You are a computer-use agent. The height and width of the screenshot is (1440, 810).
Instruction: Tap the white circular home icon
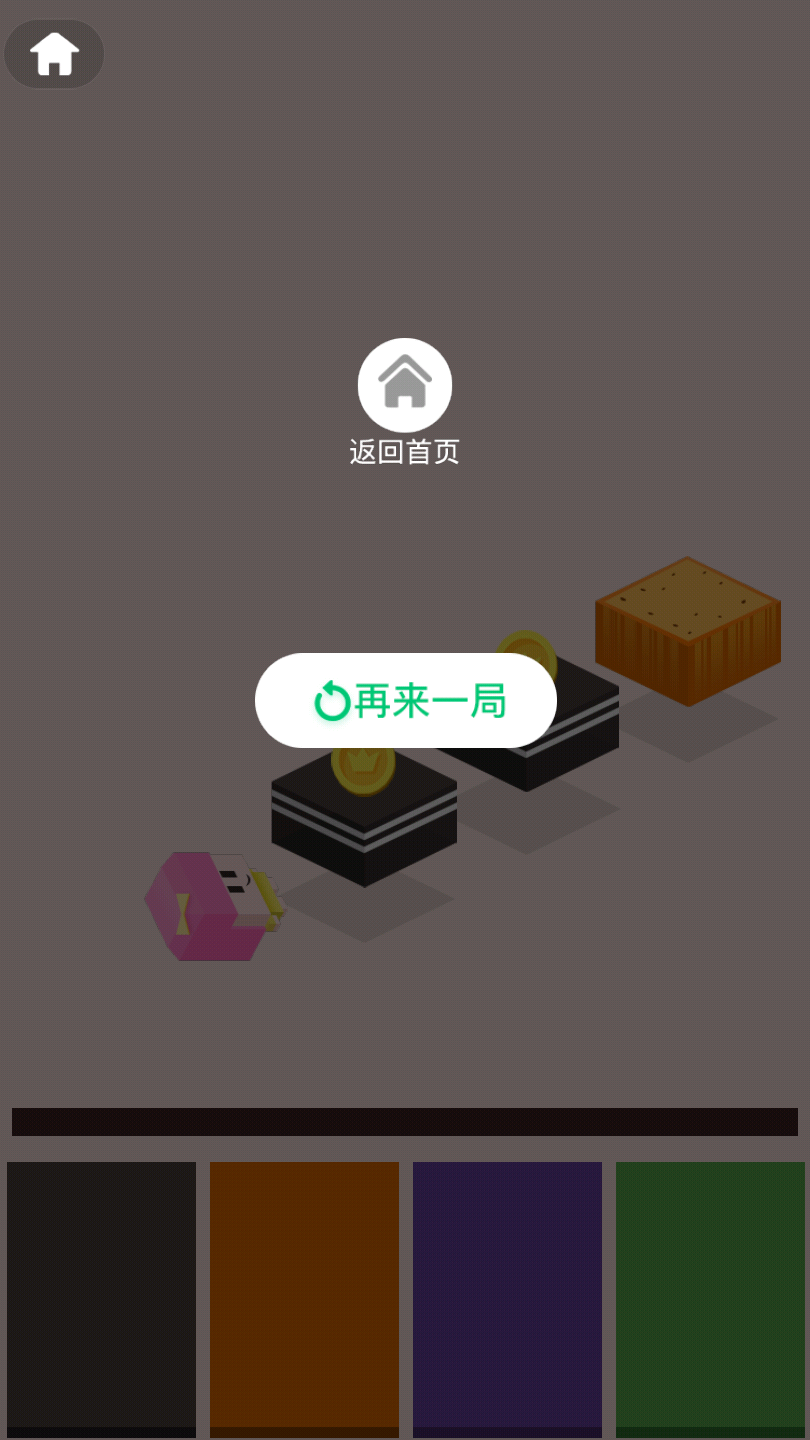coord(404,384)
